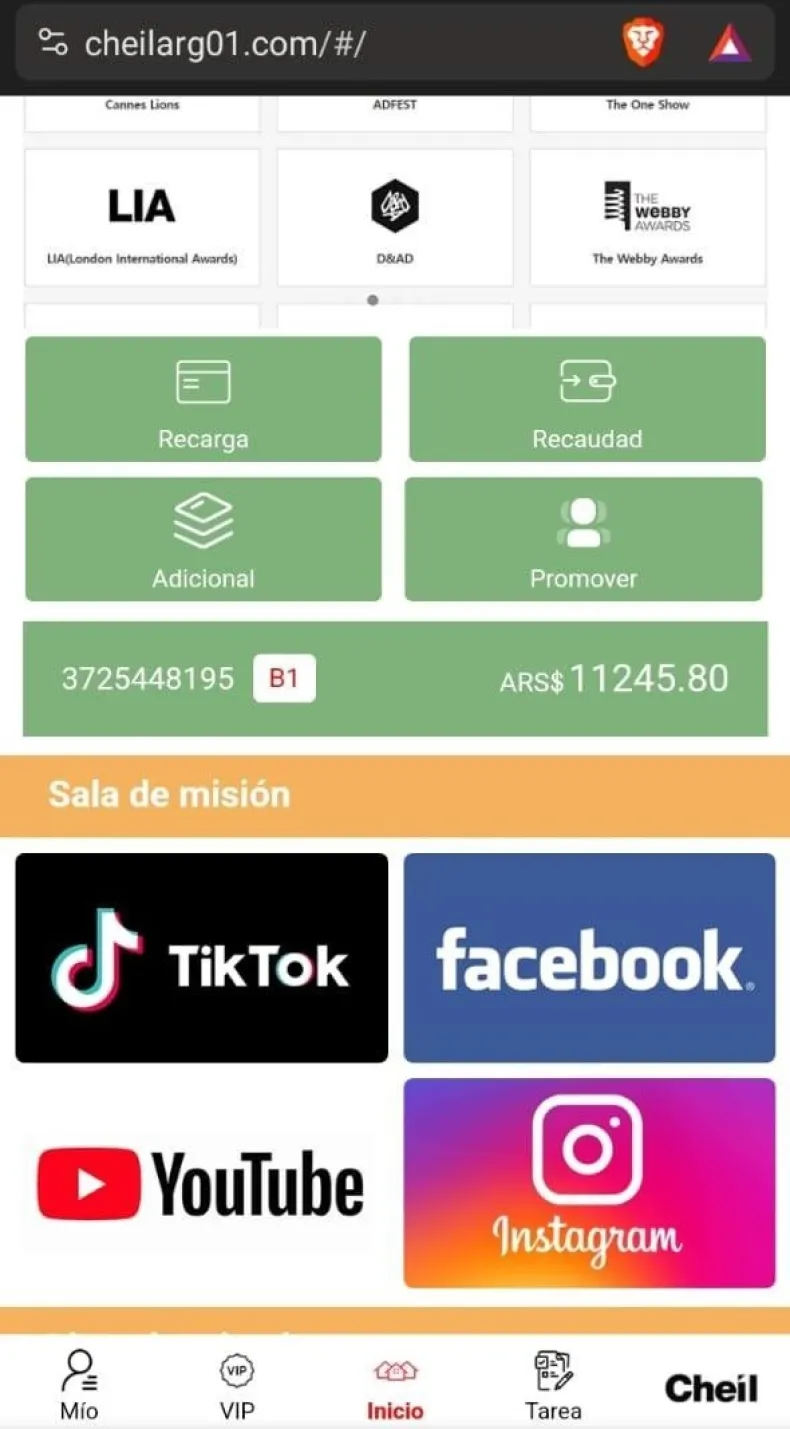Open the Adicional section
This screenshot has height=1429, width=790.
203,539
